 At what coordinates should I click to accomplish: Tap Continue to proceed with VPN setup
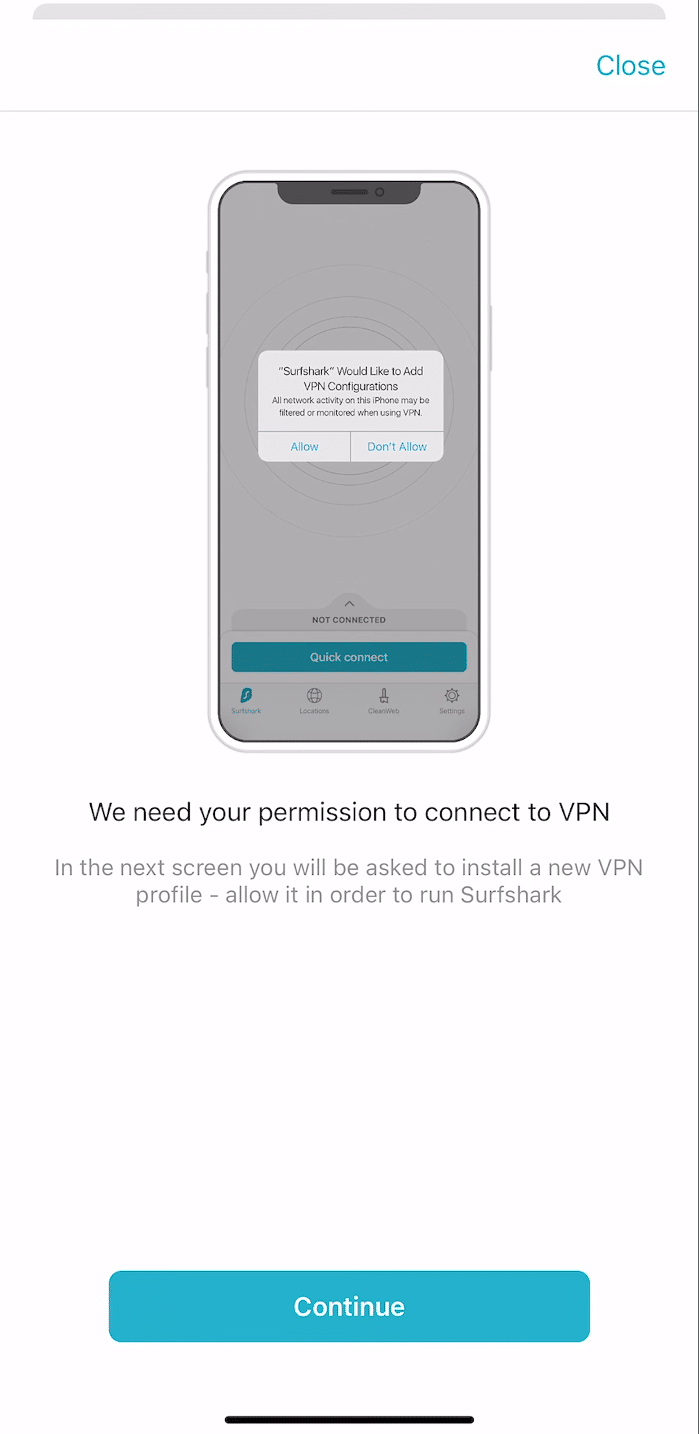point(349,1306)
